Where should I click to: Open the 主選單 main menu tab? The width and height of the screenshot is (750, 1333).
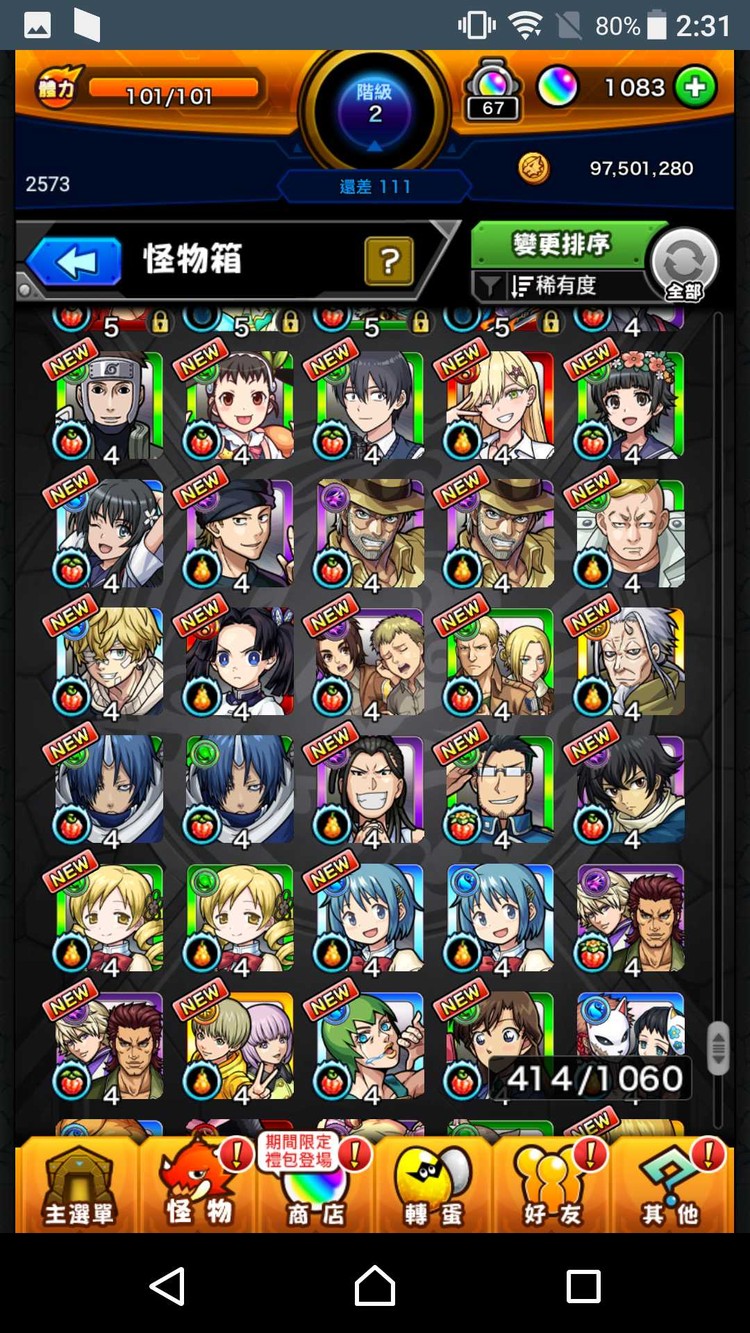point(78,1185)
